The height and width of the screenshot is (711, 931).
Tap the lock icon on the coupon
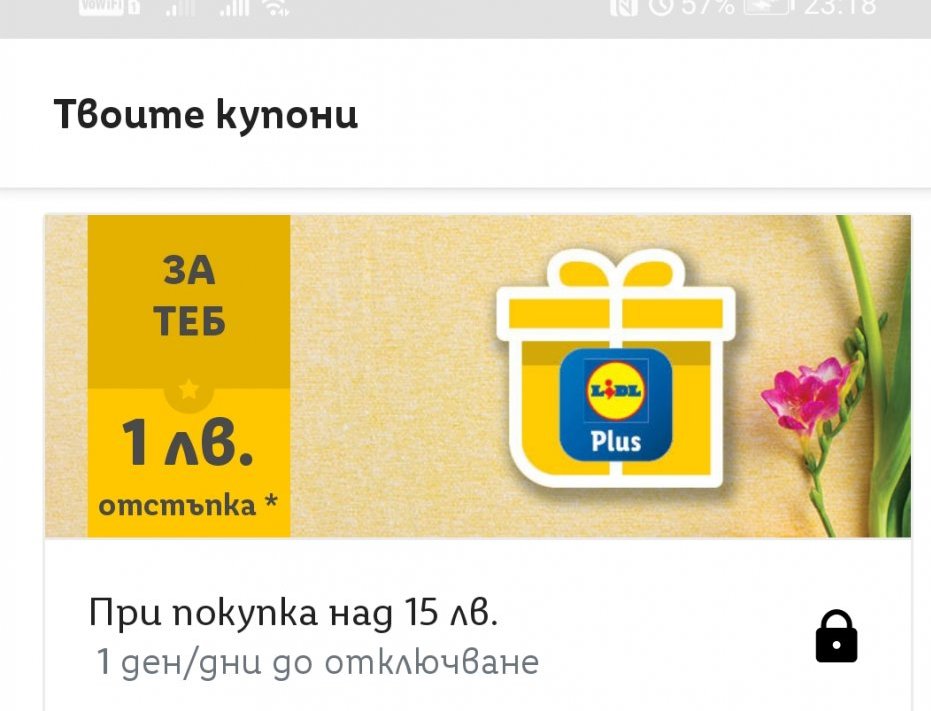click(836, 636)
